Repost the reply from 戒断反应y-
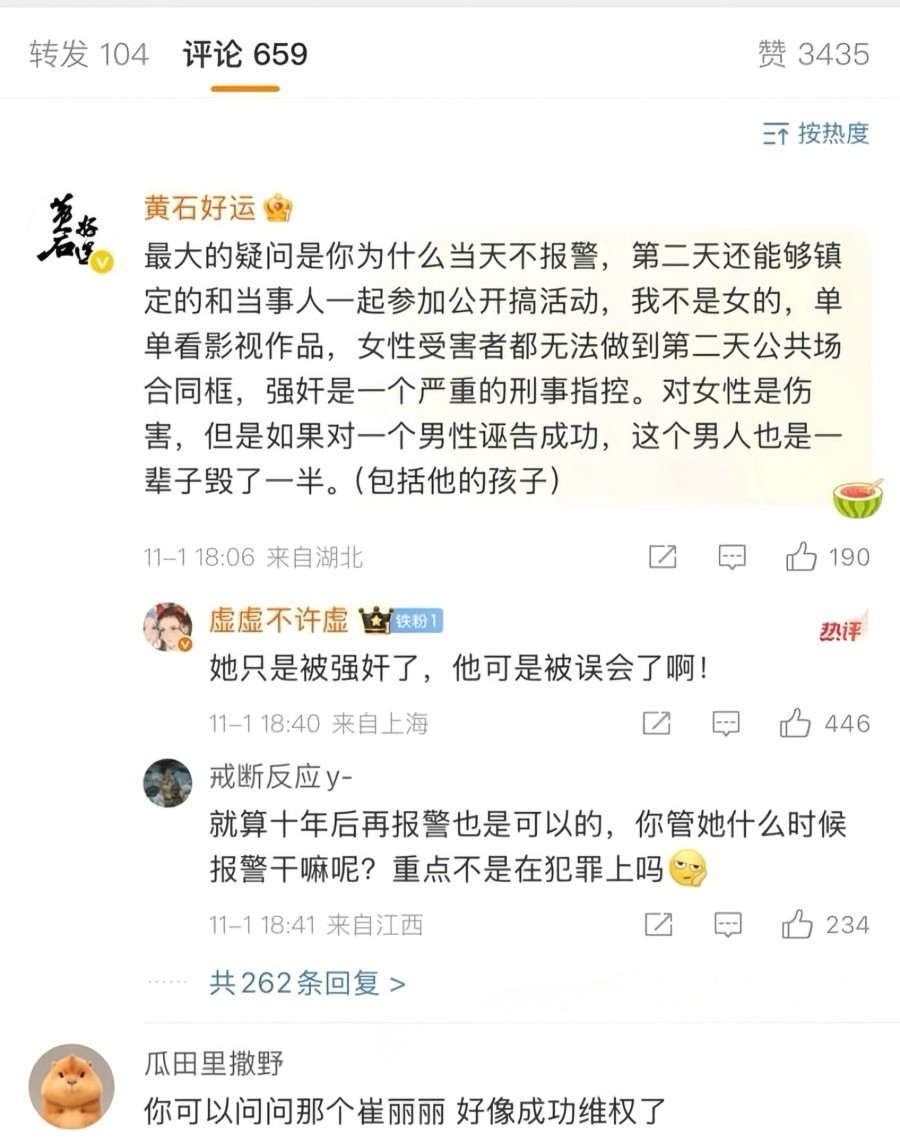The width and height of the screenshot is (900, 1144). coord(658,925)
